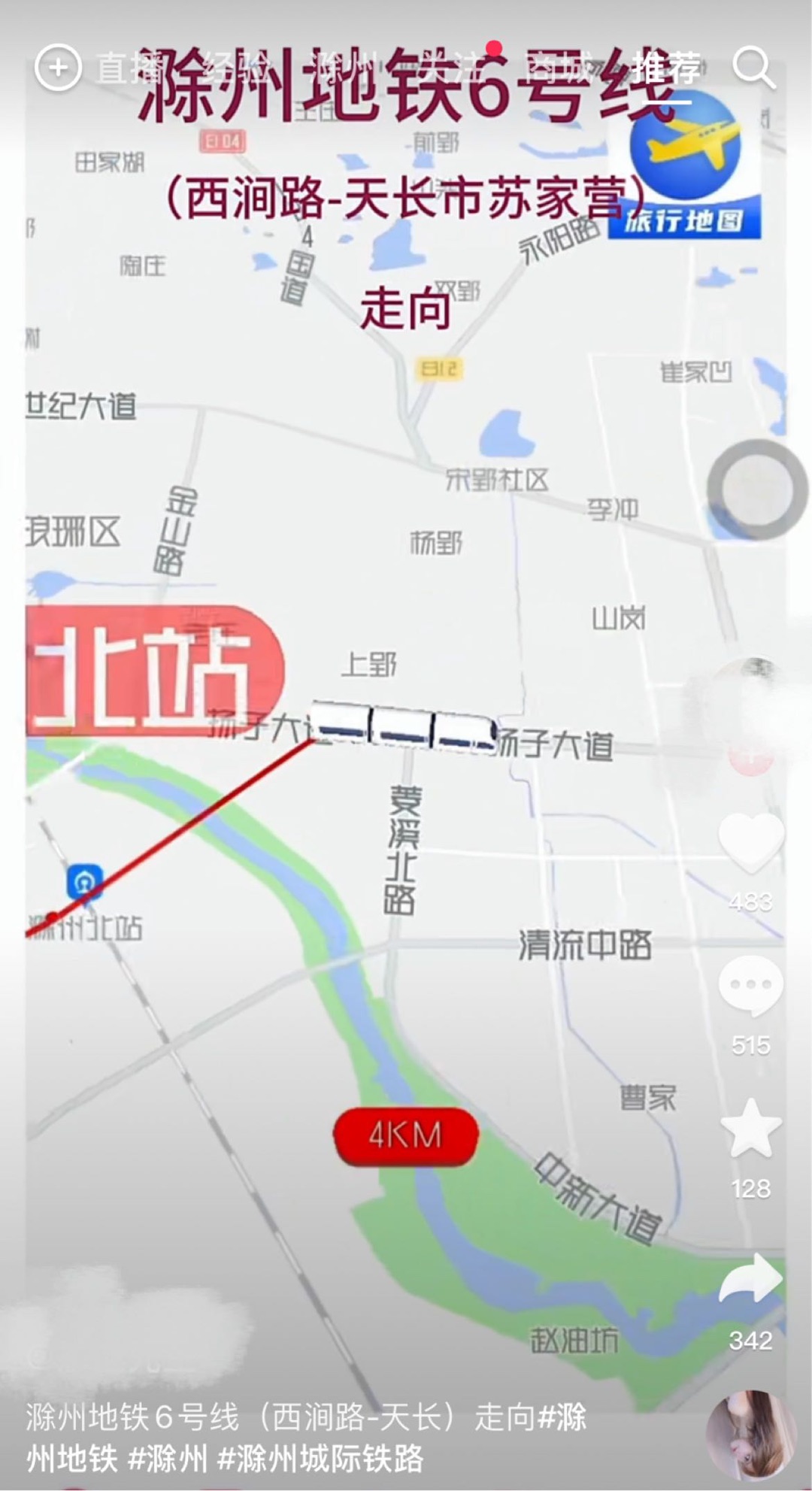Favorite the video with the star icon

[x=750, y=1128]
